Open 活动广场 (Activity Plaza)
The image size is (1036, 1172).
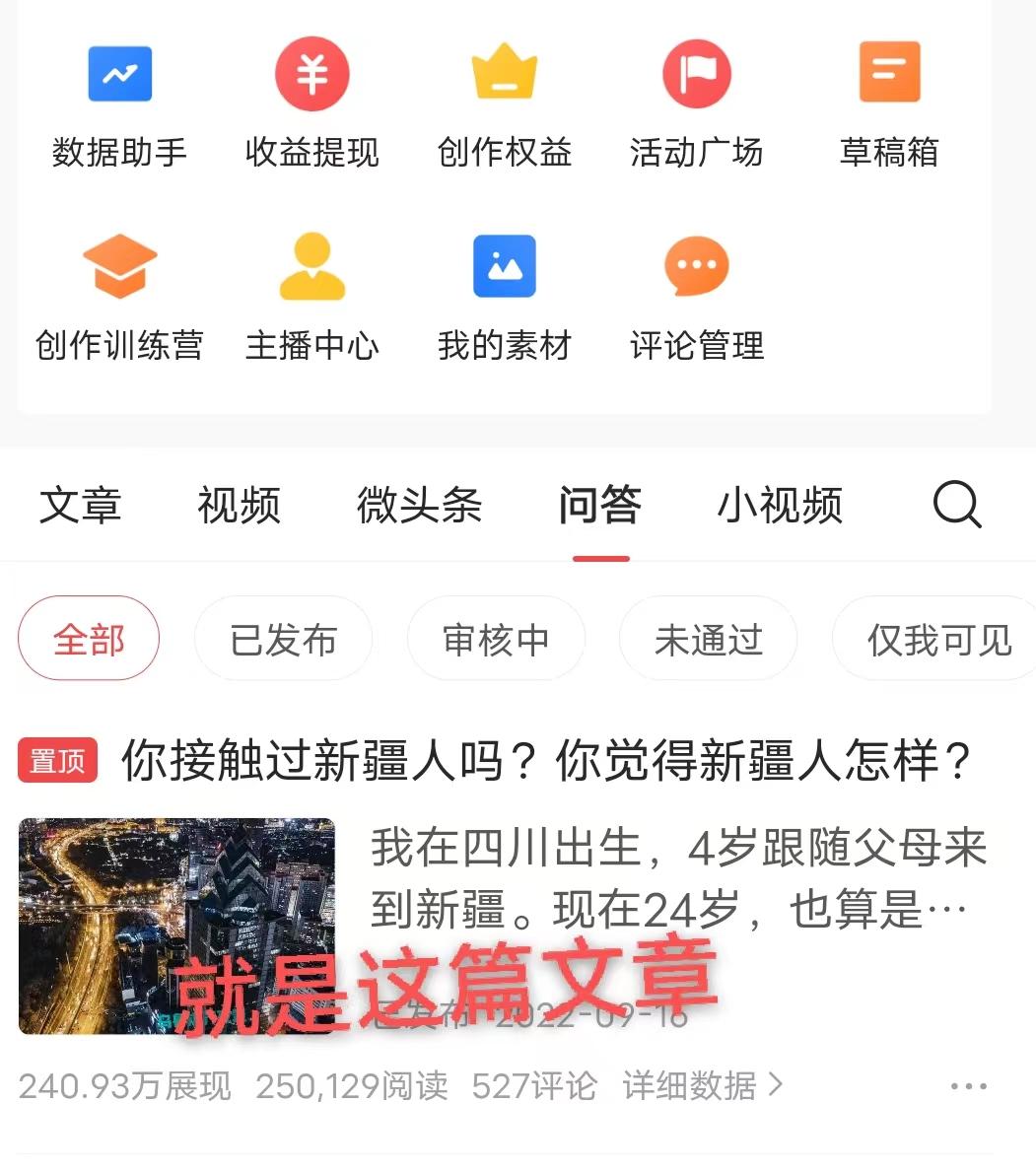[697, 103]
